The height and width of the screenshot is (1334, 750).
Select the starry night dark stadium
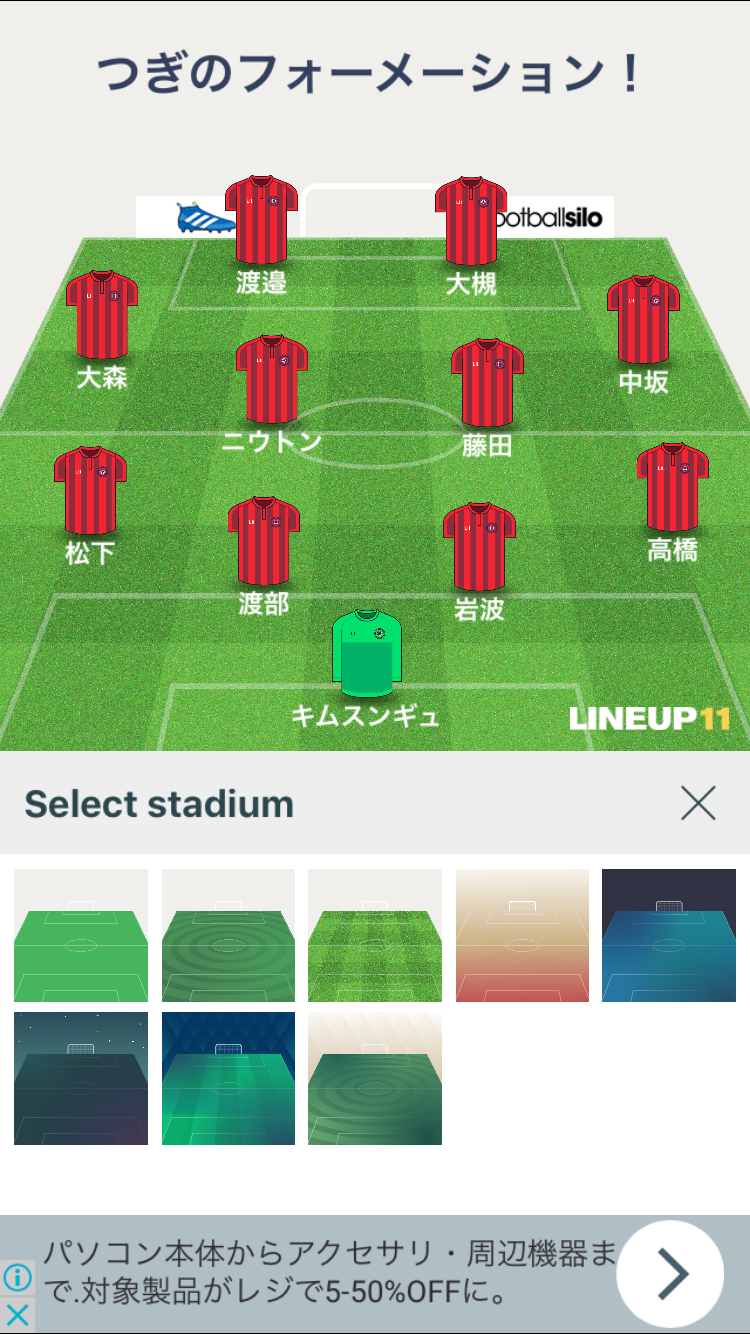81,1078
